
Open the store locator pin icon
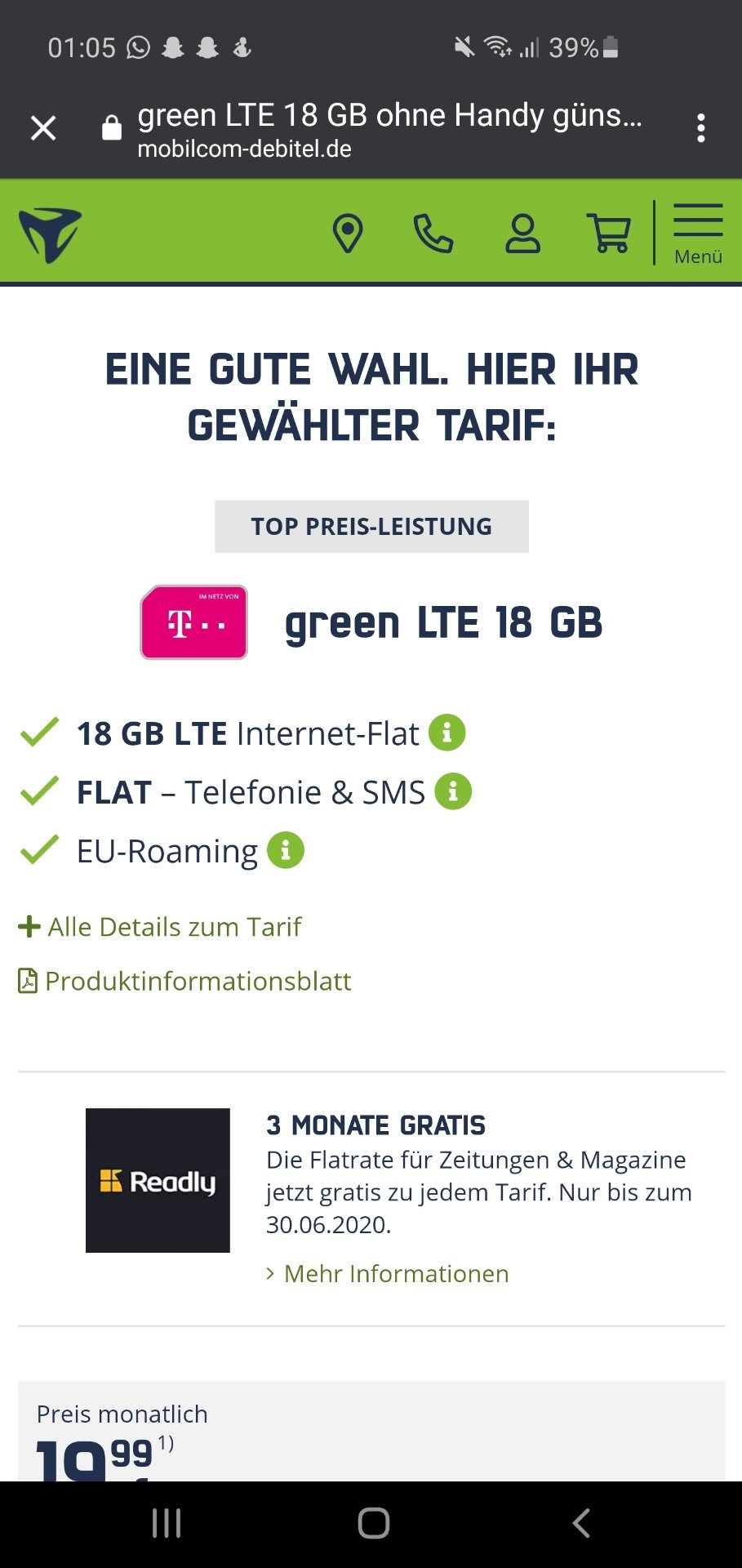(x=348, y=234)
